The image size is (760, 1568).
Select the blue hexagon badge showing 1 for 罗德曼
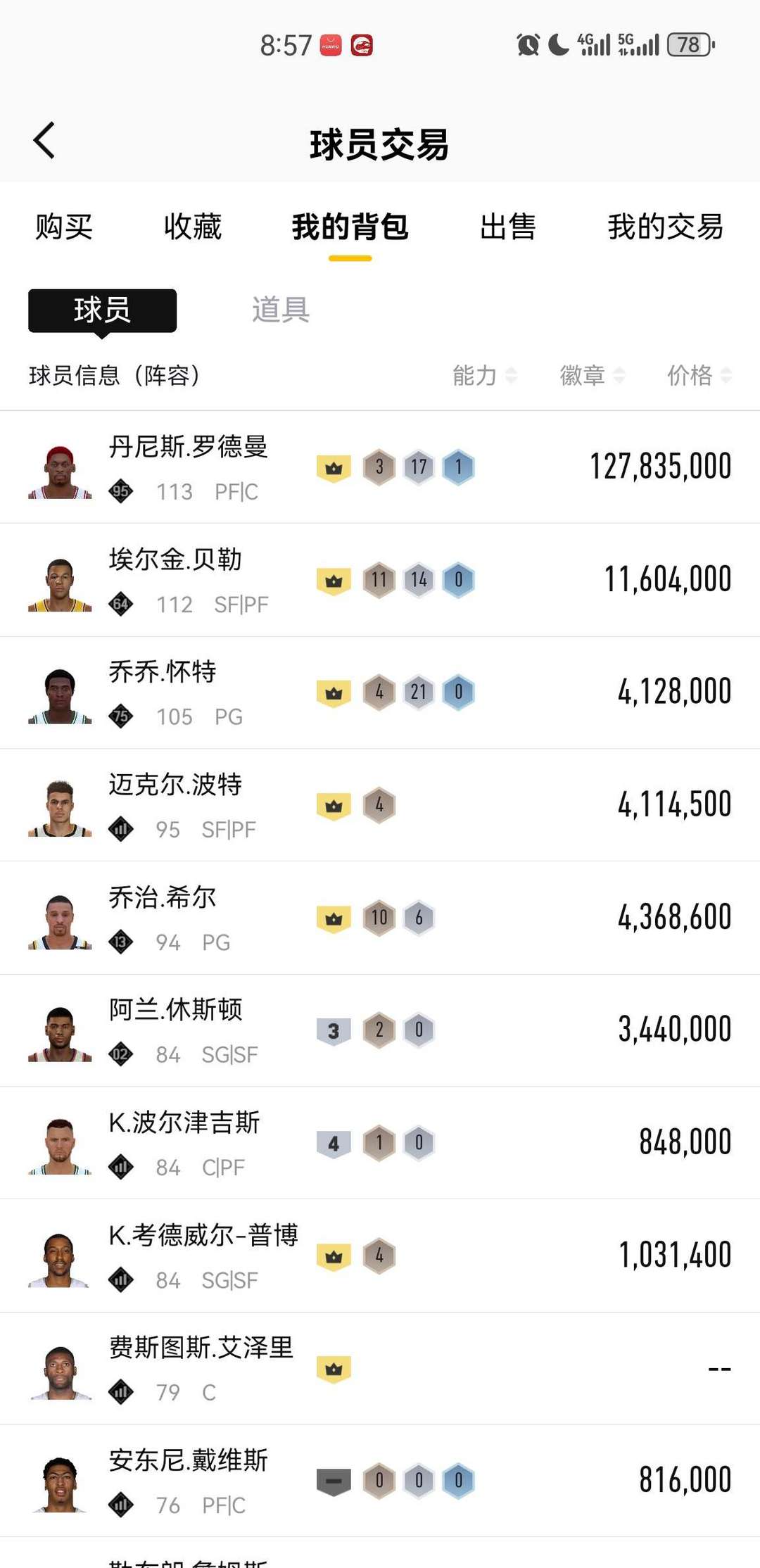(459, 466)
